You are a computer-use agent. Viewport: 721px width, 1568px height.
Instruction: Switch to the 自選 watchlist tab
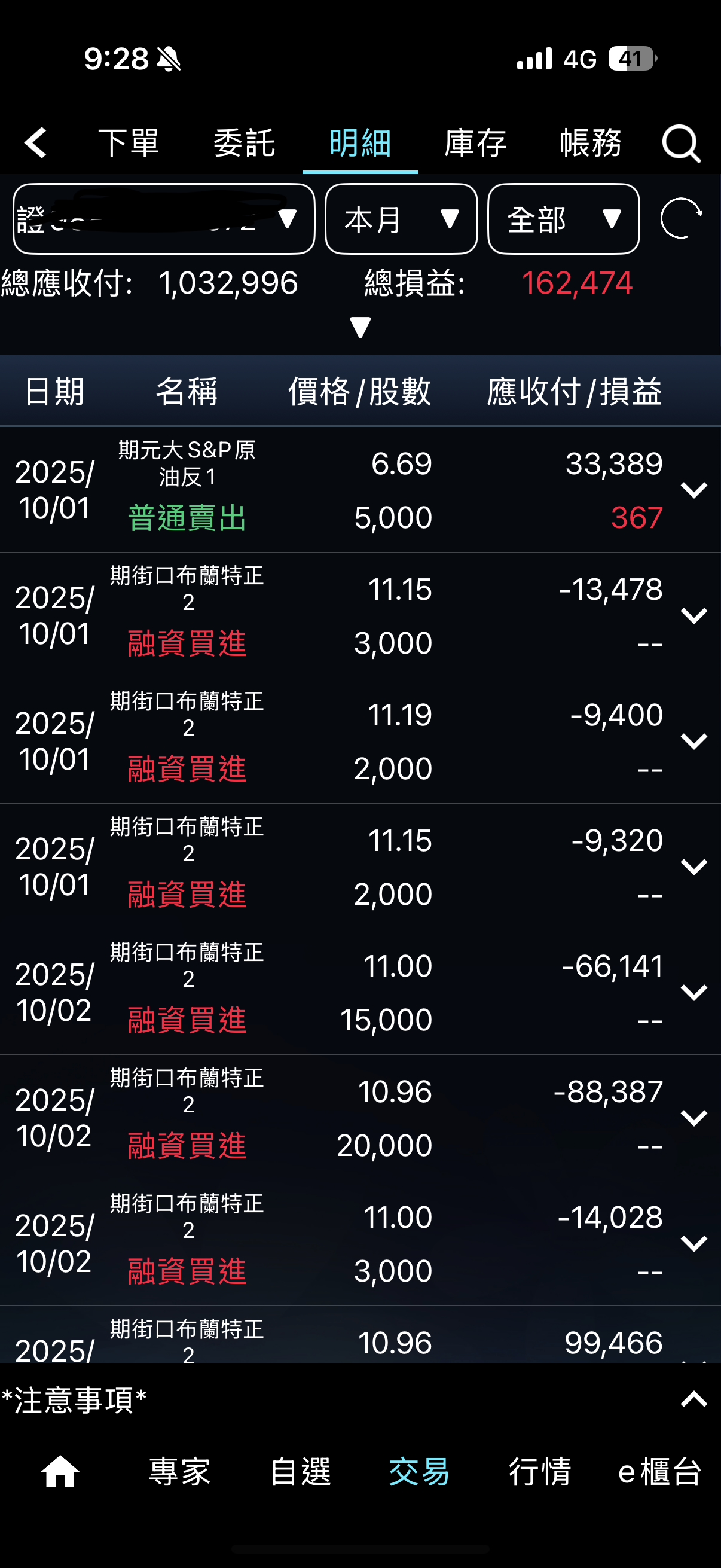click(x=300, y=1472)
